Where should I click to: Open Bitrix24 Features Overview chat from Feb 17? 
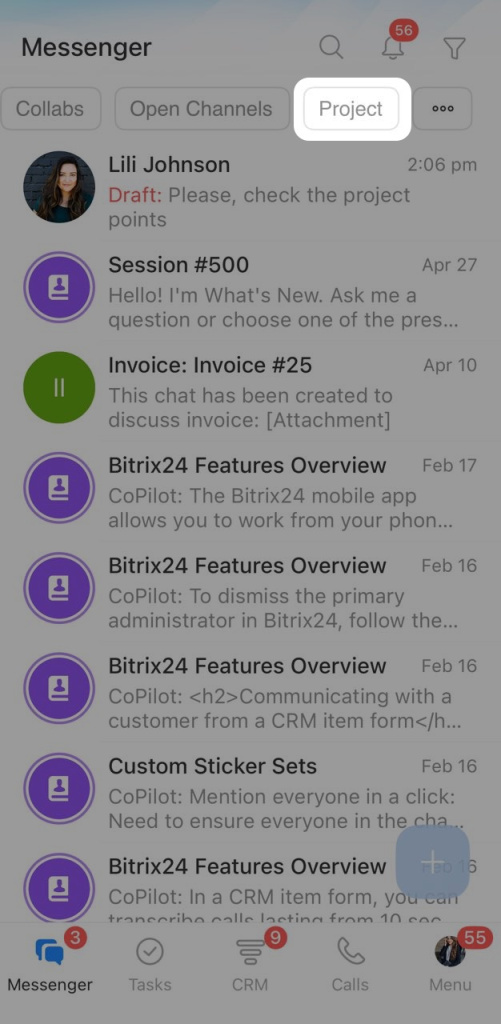pyautogui.click(x=250, y=491)
